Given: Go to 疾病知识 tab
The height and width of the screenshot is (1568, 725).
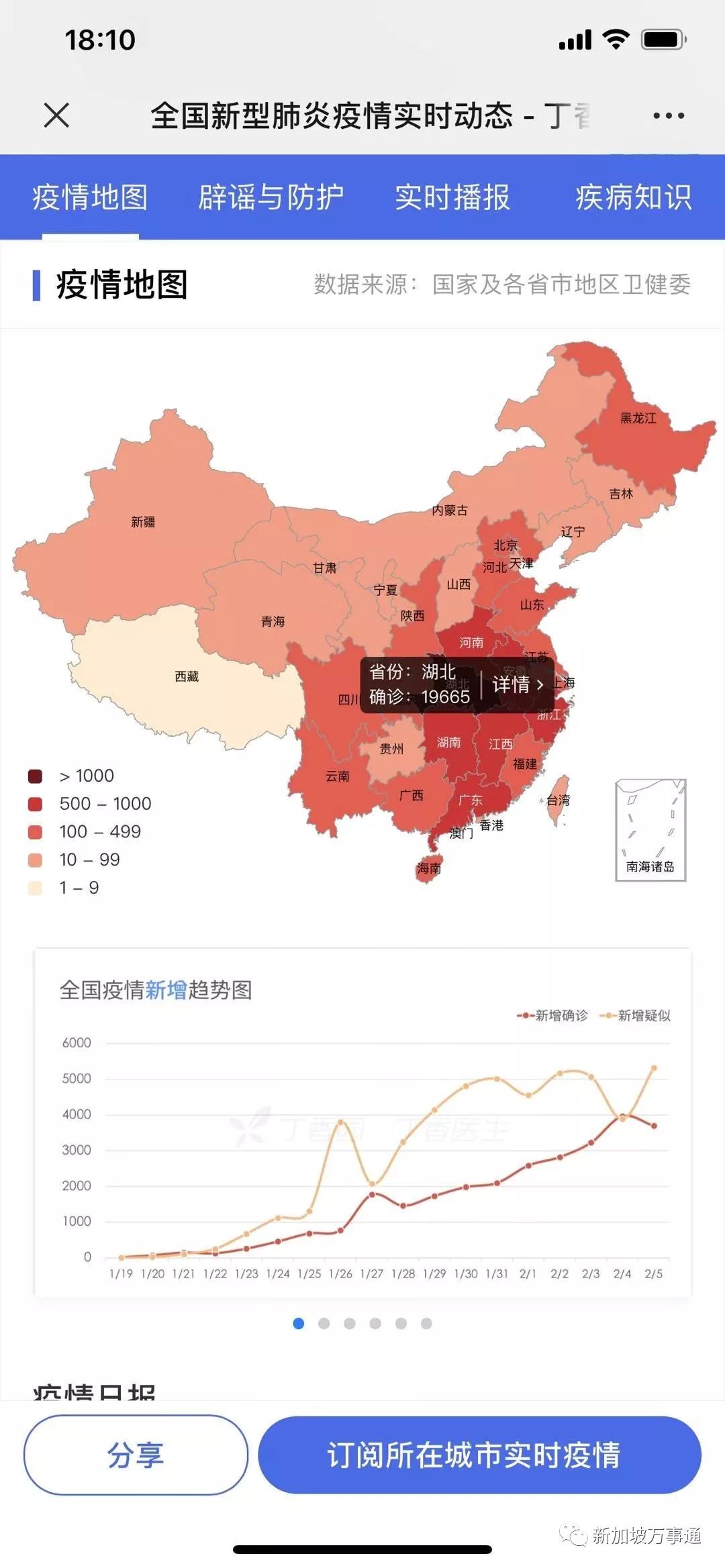Looking at the screenshot, I should [633, 198].
